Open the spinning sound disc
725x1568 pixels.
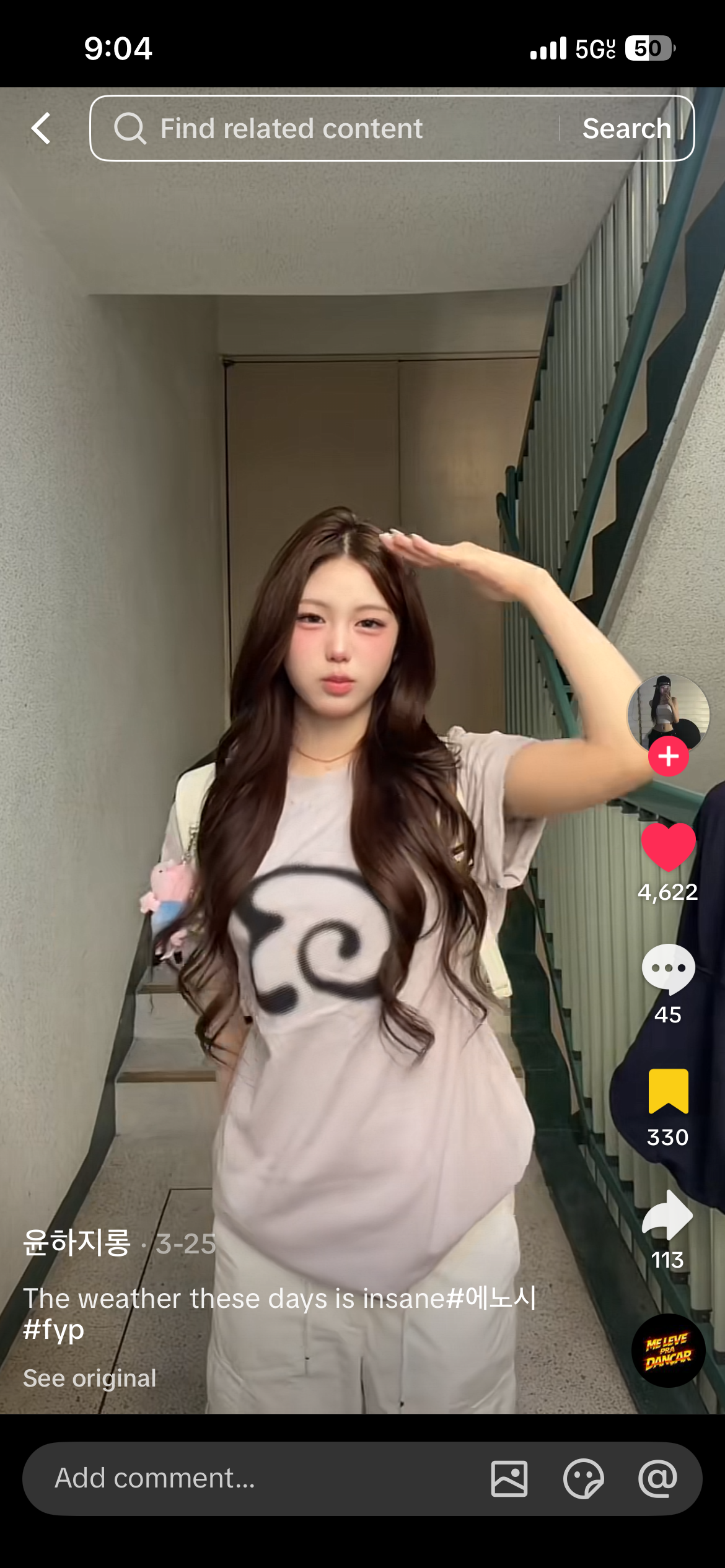pos(668,1350)
